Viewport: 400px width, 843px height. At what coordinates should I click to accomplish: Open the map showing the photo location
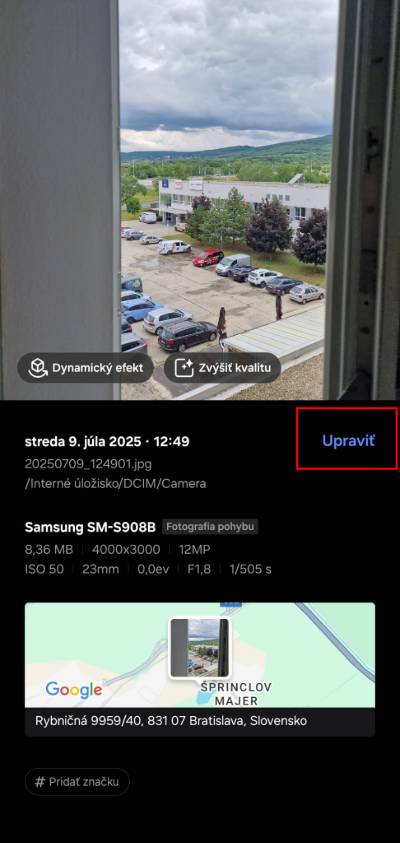(200, 655)
